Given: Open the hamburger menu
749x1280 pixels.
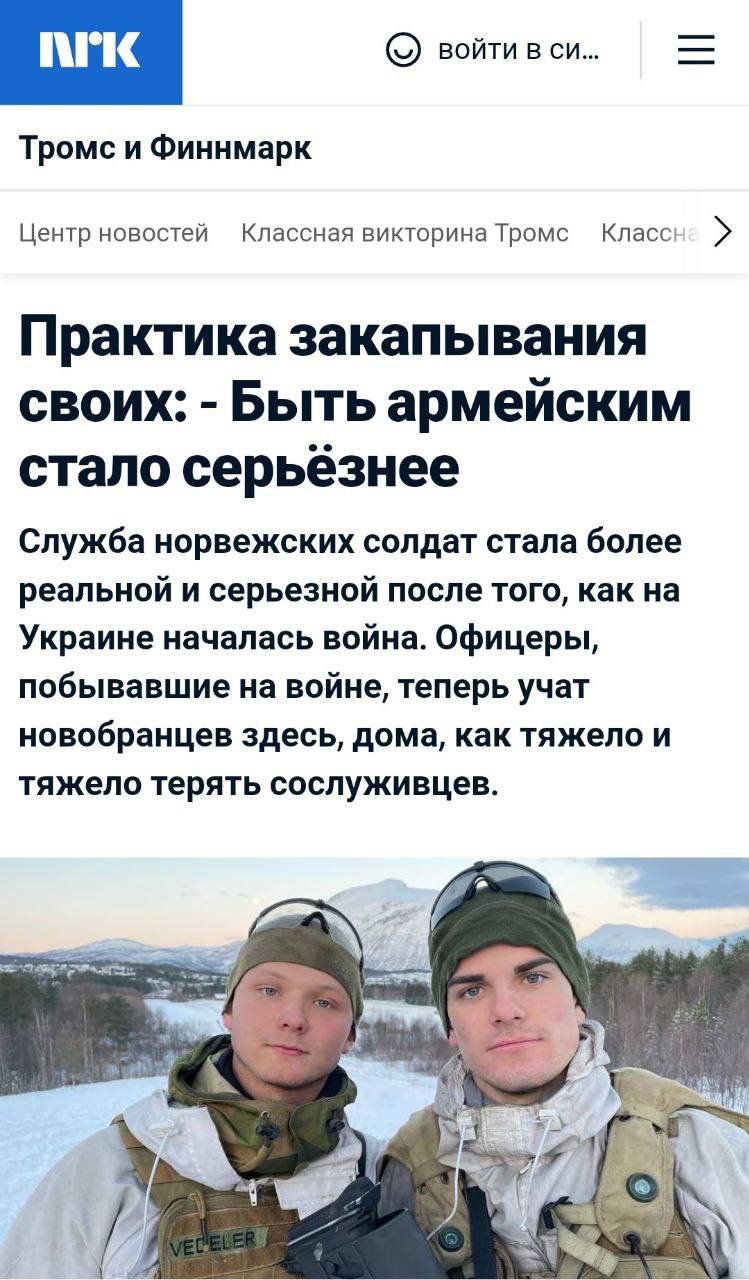Looking at the screenshot, I should (696, 50).
